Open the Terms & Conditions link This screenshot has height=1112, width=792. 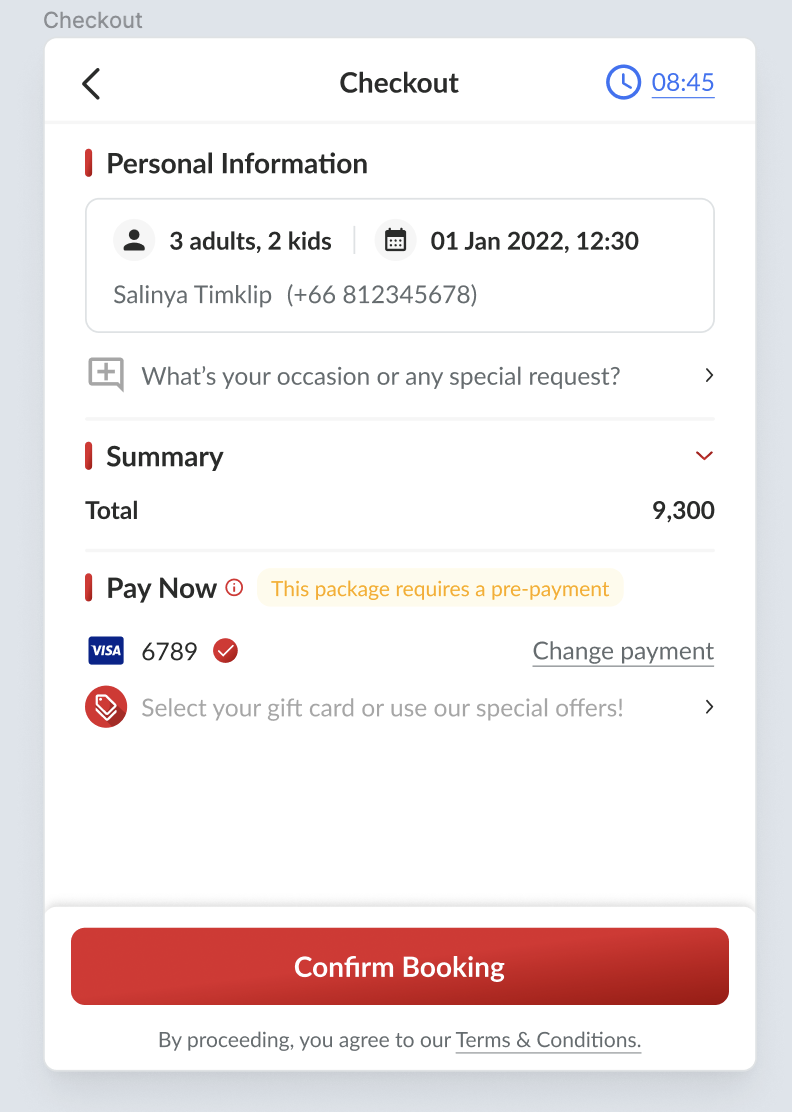[x=548, y=1040]
